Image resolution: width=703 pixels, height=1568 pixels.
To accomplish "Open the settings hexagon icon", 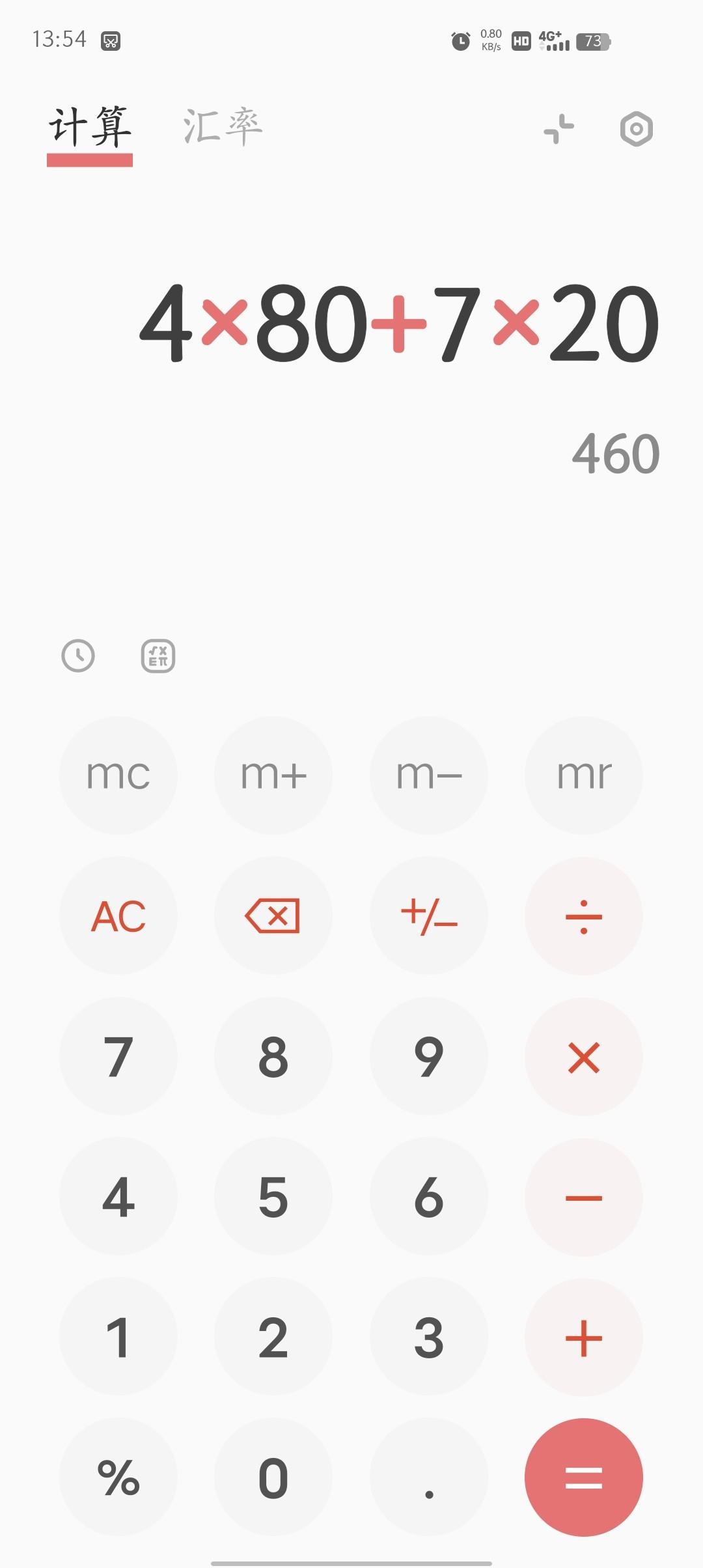I will (x=636, y=129).
